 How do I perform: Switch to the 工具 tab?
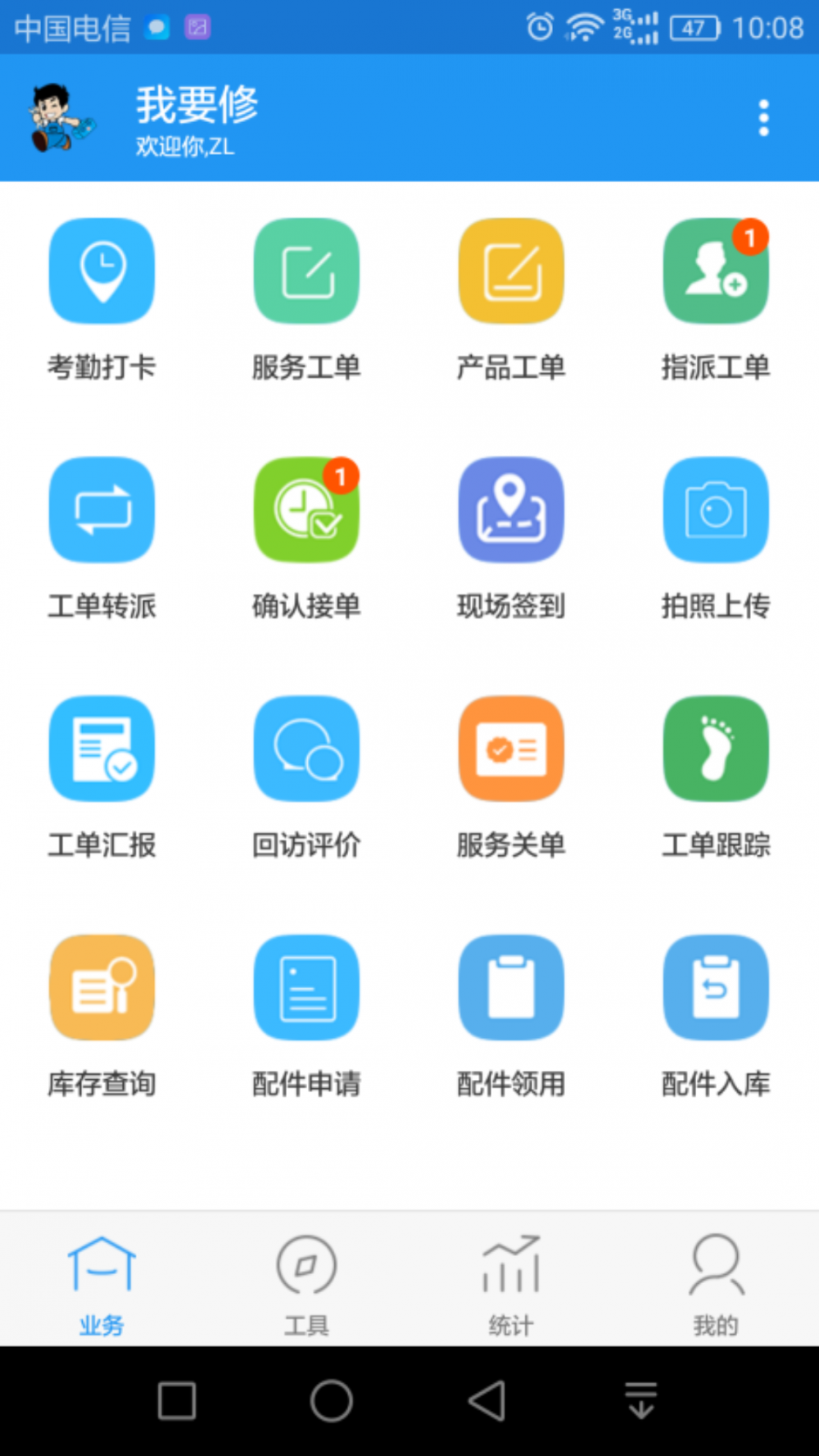click(x=306, y=1285)
